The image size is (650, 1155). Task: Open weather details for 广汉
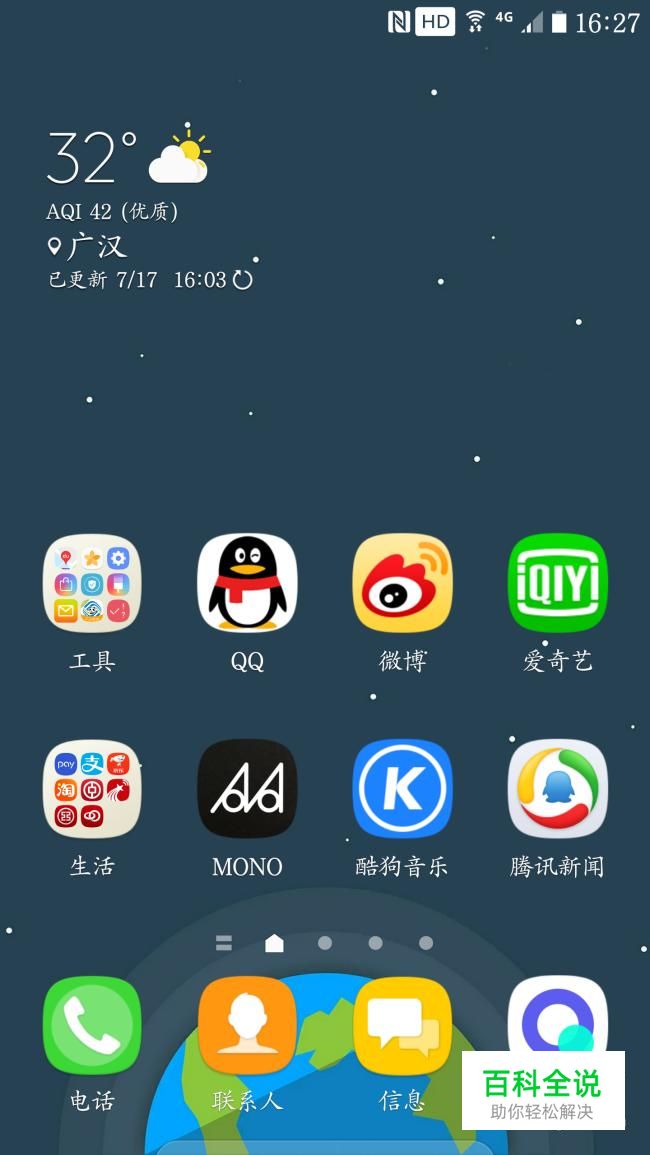click(98, 246)
